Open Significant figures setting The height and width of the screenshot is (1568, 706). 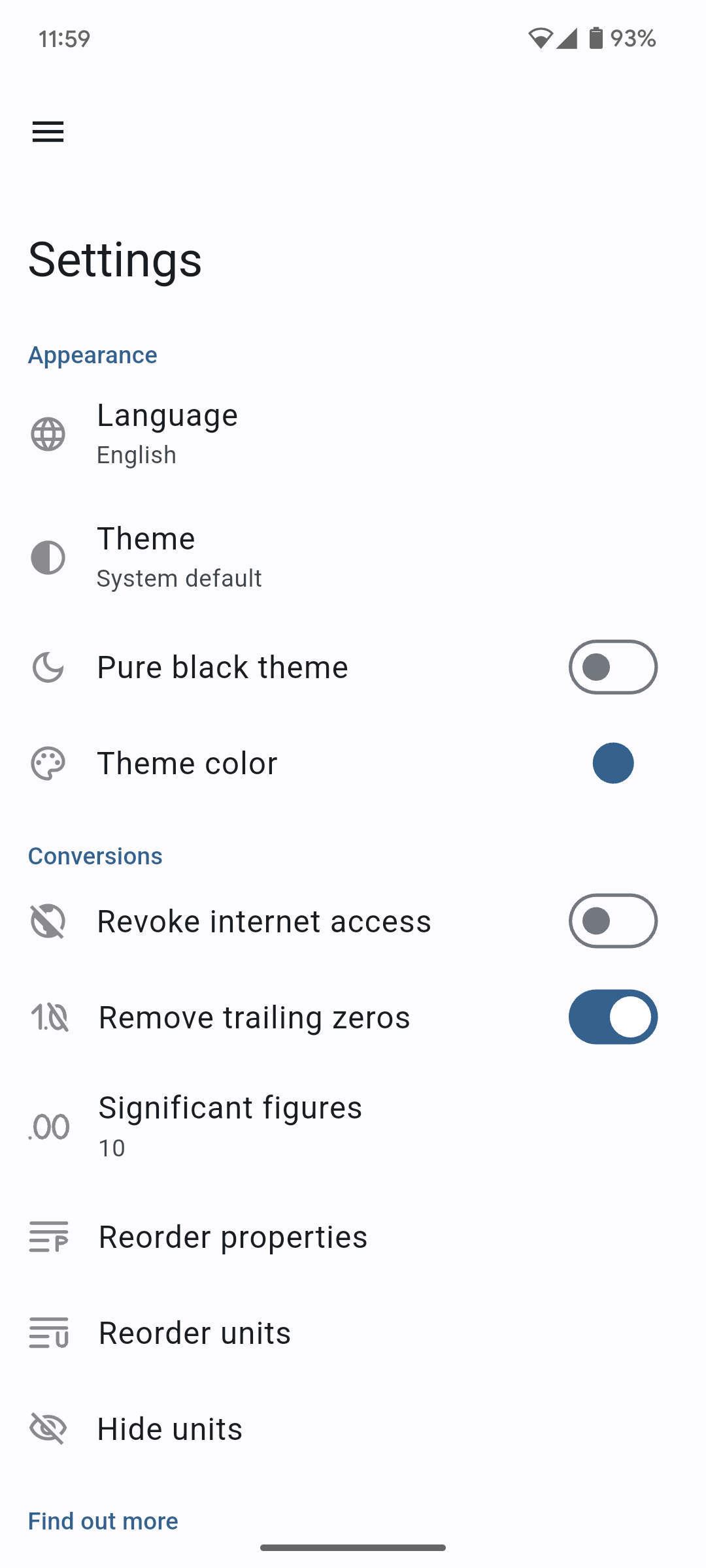coord(230,1126)
